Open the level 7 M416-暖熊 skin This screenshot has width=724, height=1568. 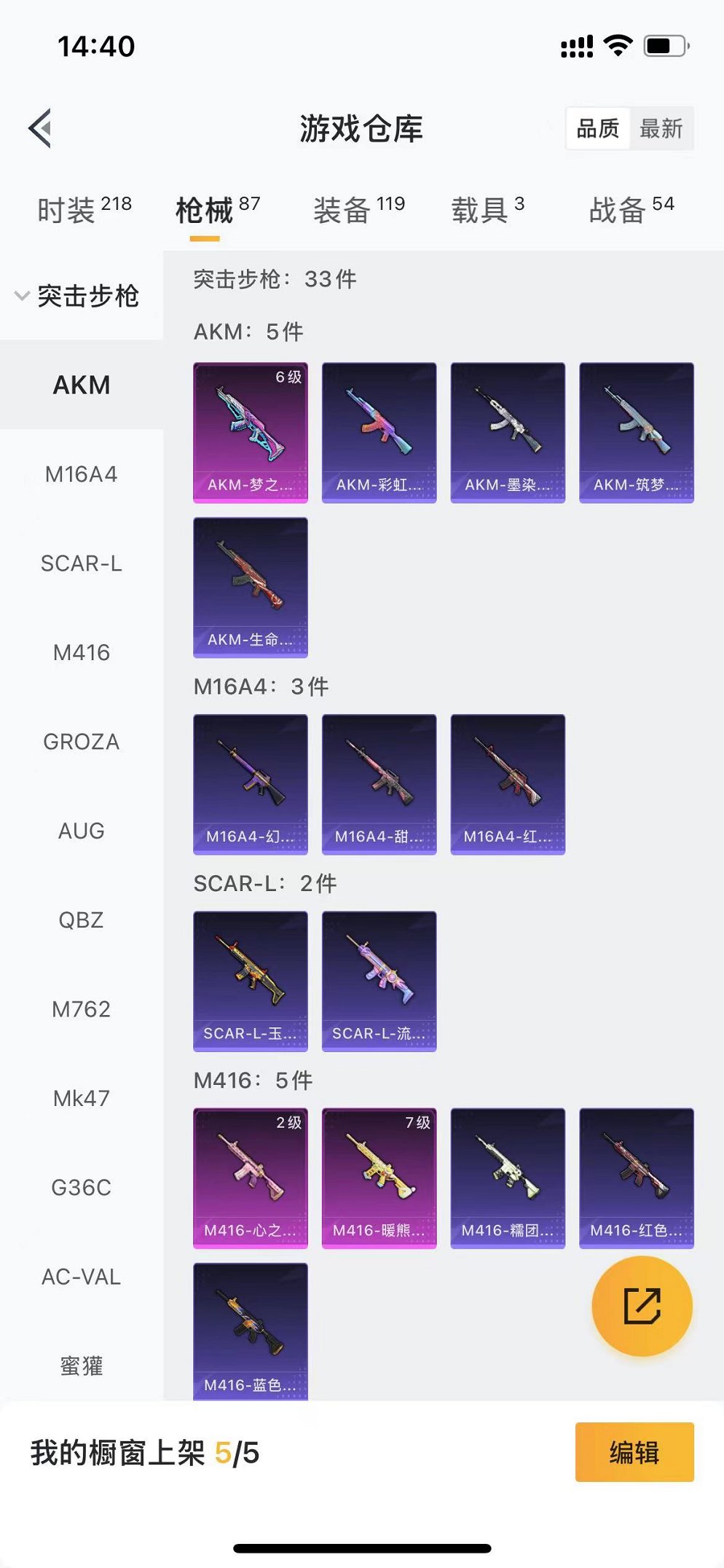[x=379, y=1178]
